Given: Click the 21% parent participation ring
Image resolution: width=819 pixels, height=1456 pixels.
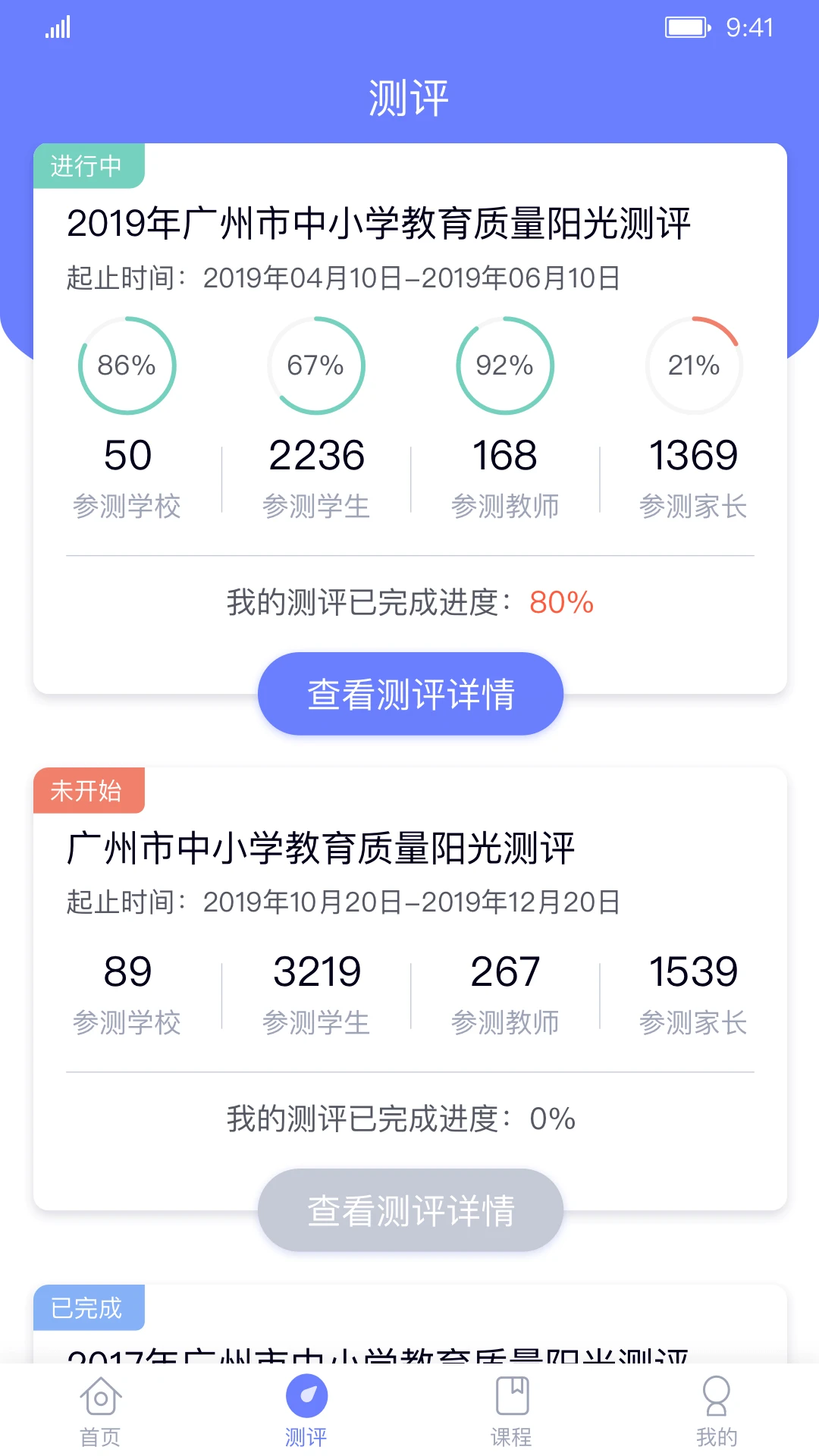Looking at the screenshot, I should (693, 366).
